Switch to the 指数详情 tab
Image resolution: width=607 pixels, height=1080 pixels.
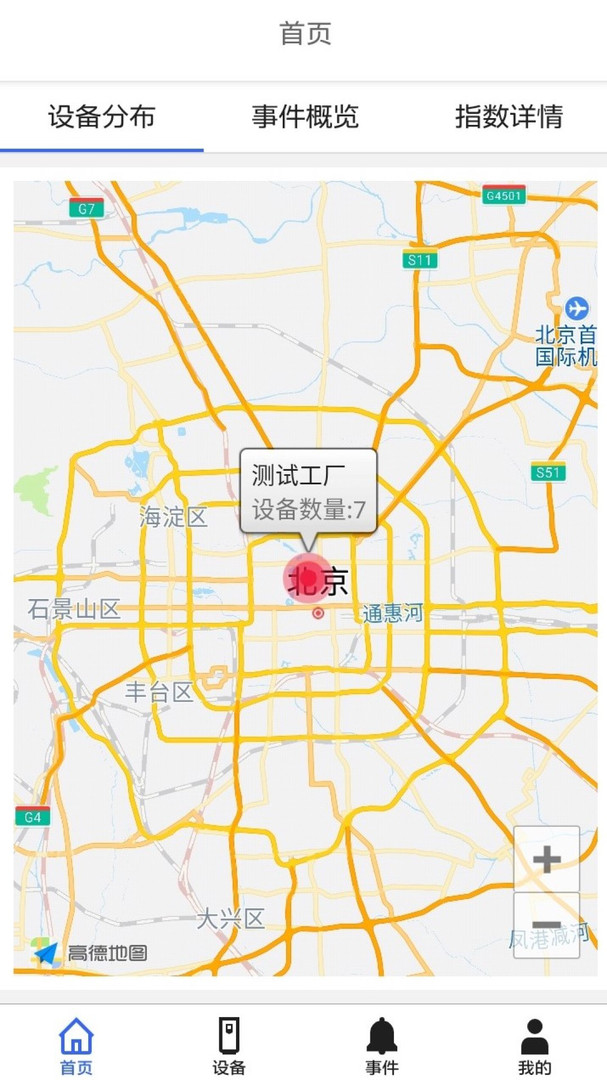(x=508, y=117)
